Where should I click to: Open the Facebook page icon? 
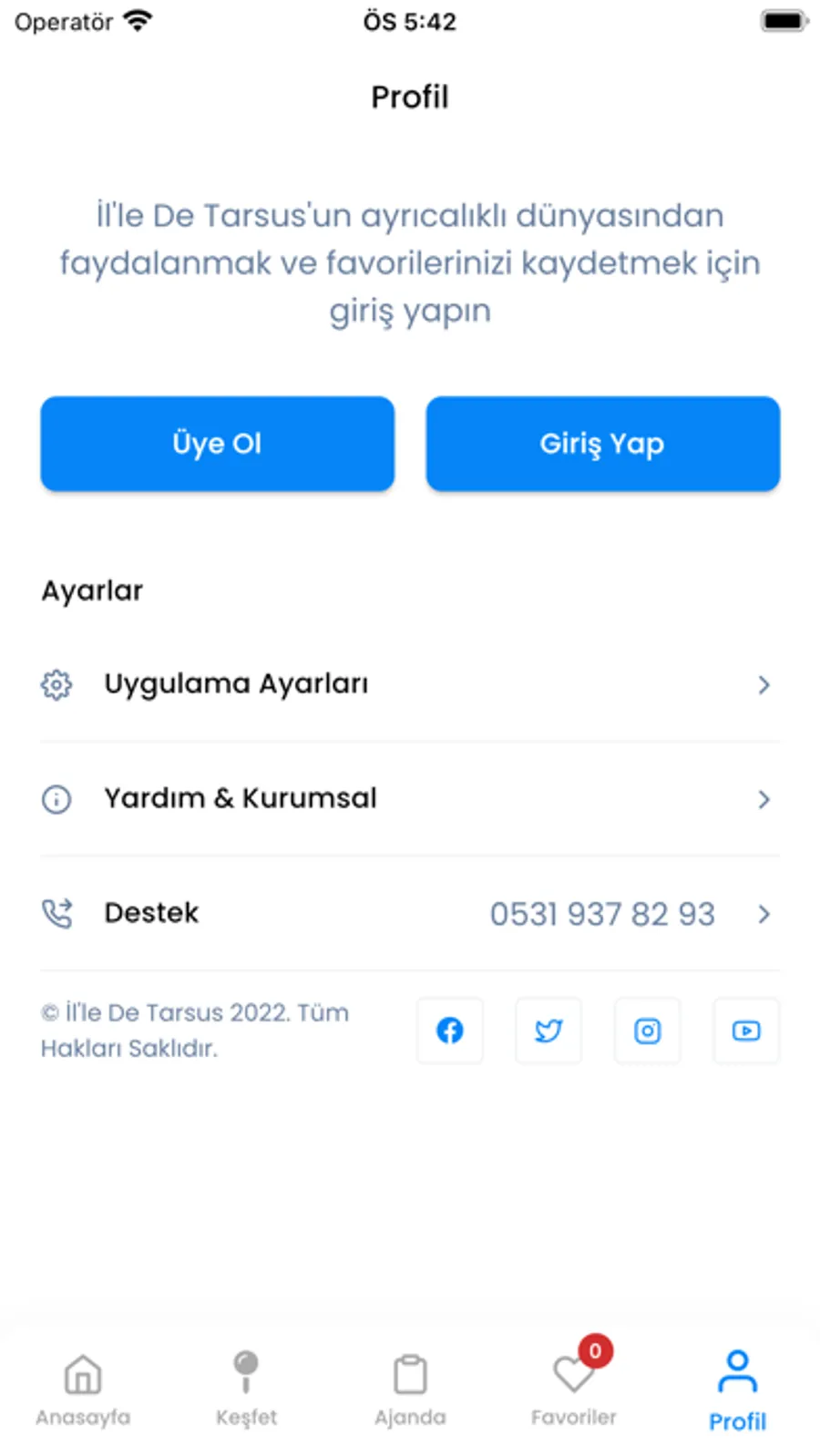pyautogui.click(x=450, y=1030)
